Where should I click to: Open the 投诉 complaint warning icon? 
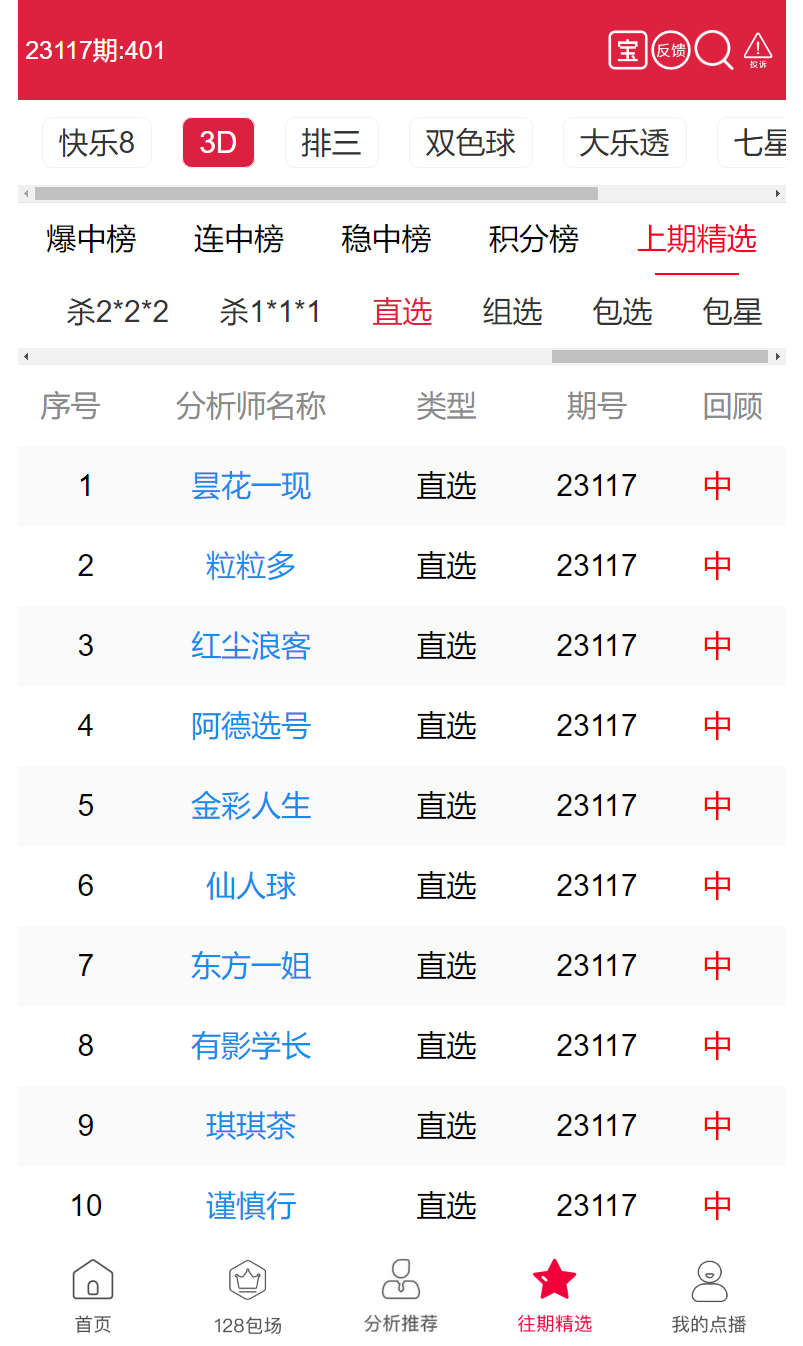coord(758,50)
